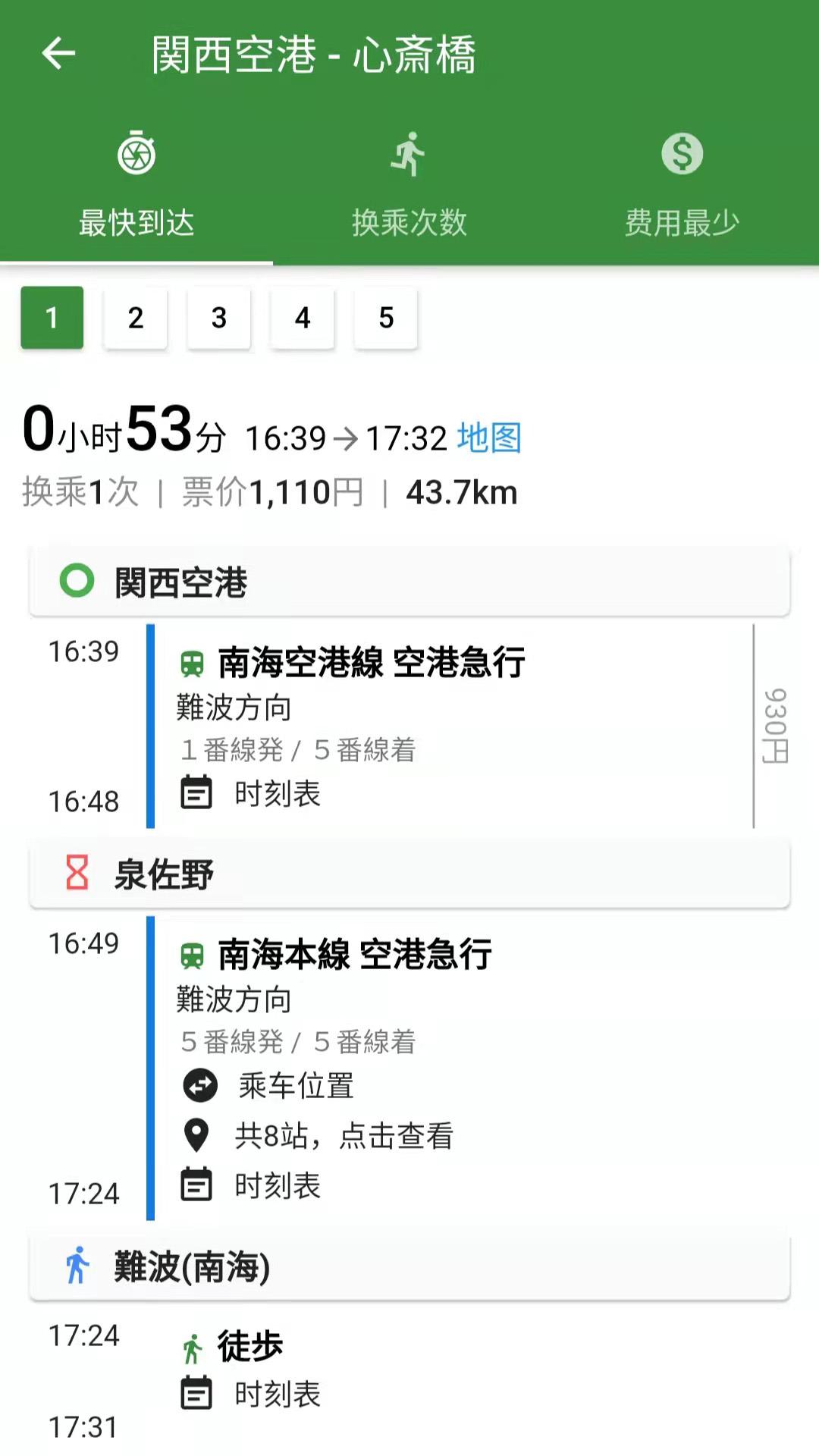This screenshot has height=1456, width=819.
Task: Click the dollar-sign lowest-fare icon
Action: click(x=681, y=154)
